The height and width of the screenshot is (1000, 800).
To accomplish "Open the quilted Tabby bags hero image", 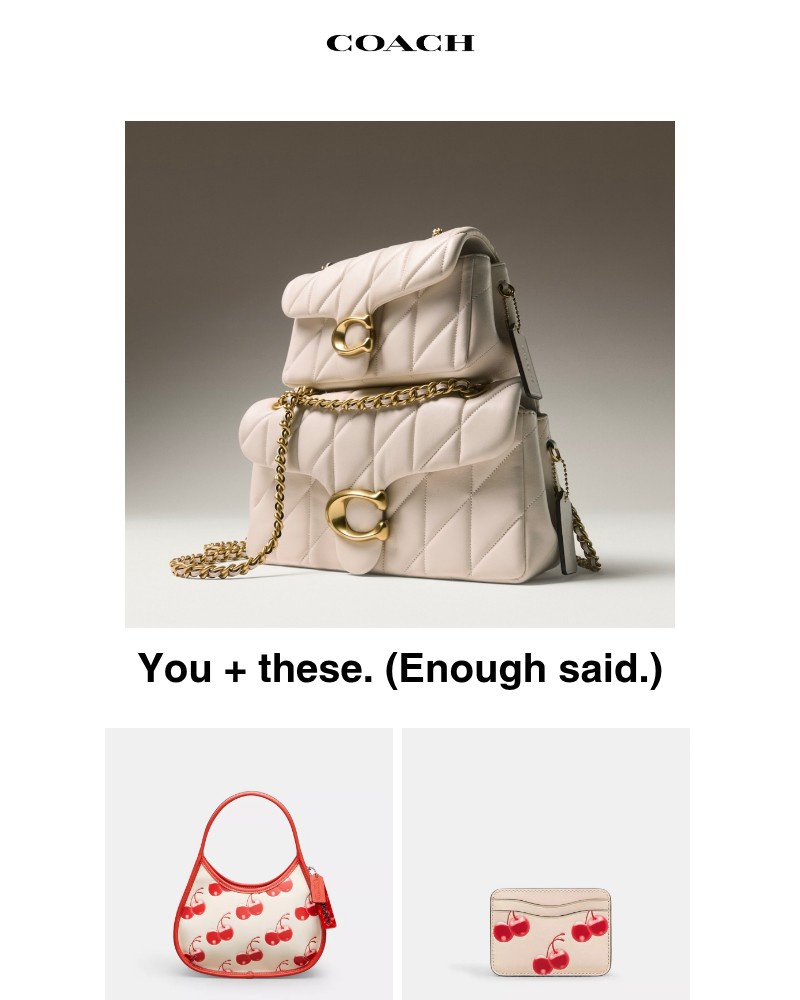I will click(400, 374).
